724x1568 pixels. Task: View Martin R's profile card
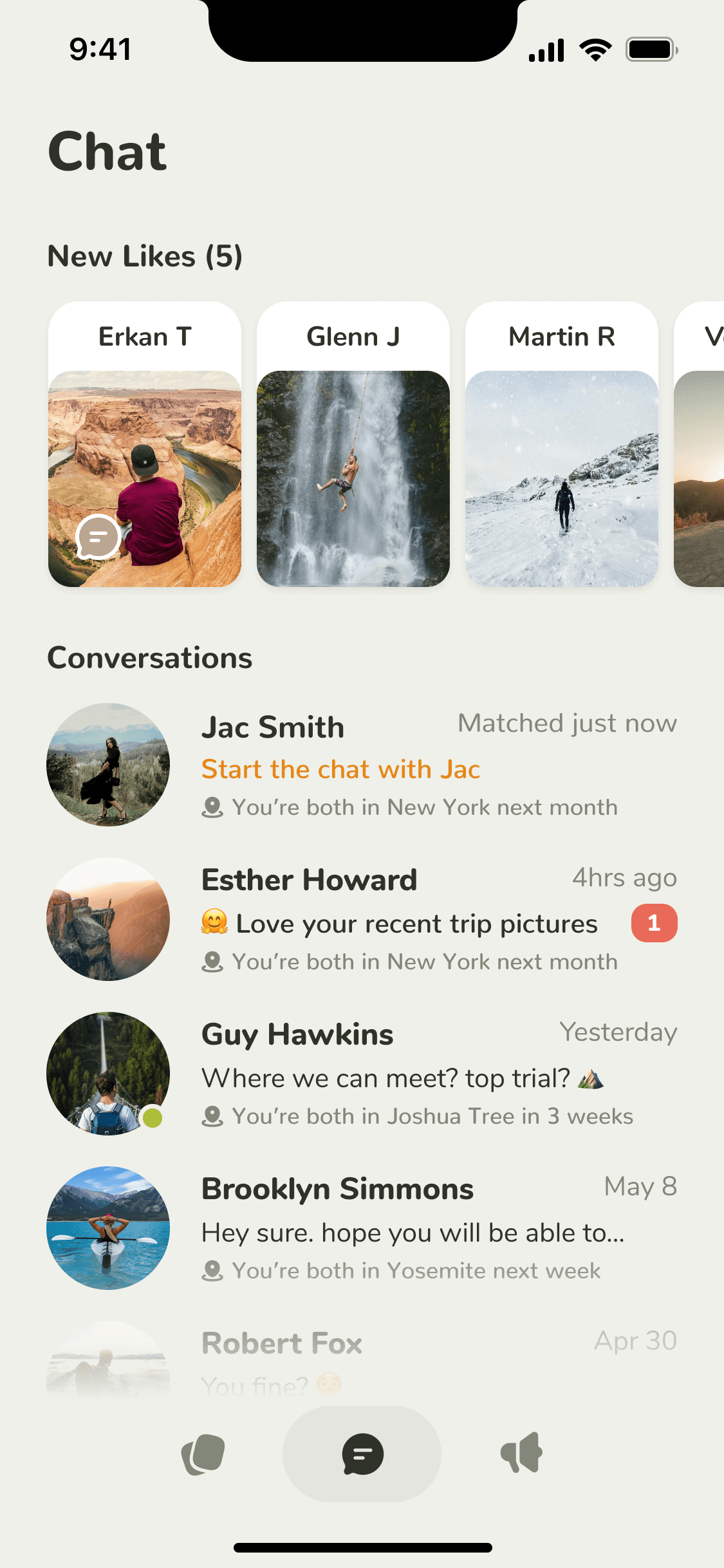click(x=561, y=444)
